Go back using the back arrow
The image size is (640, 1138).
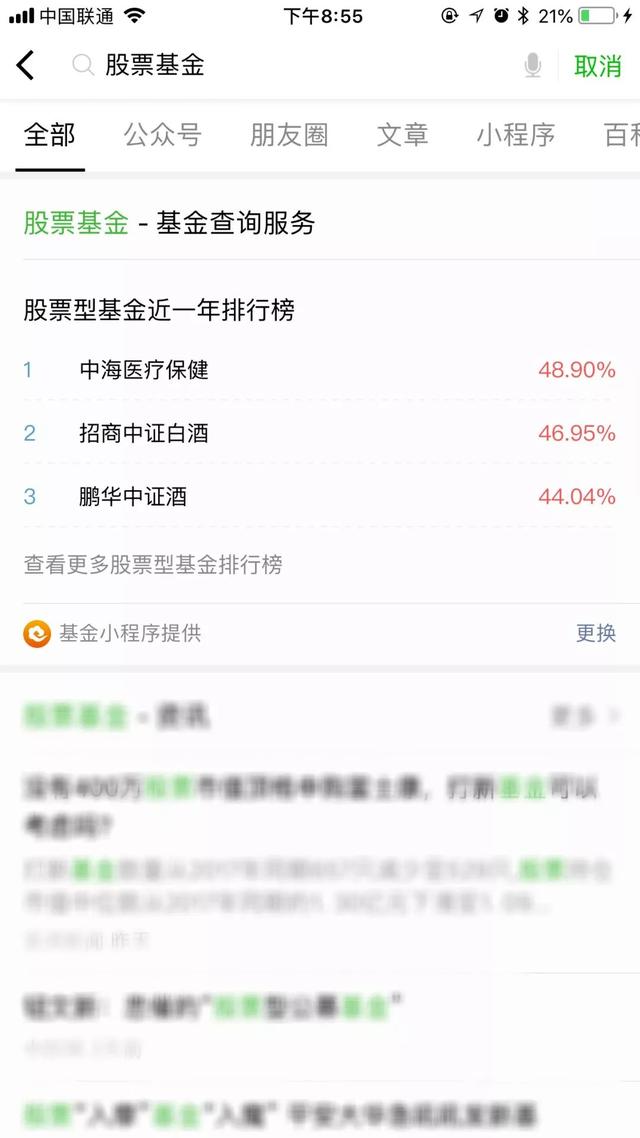[26, 66]
